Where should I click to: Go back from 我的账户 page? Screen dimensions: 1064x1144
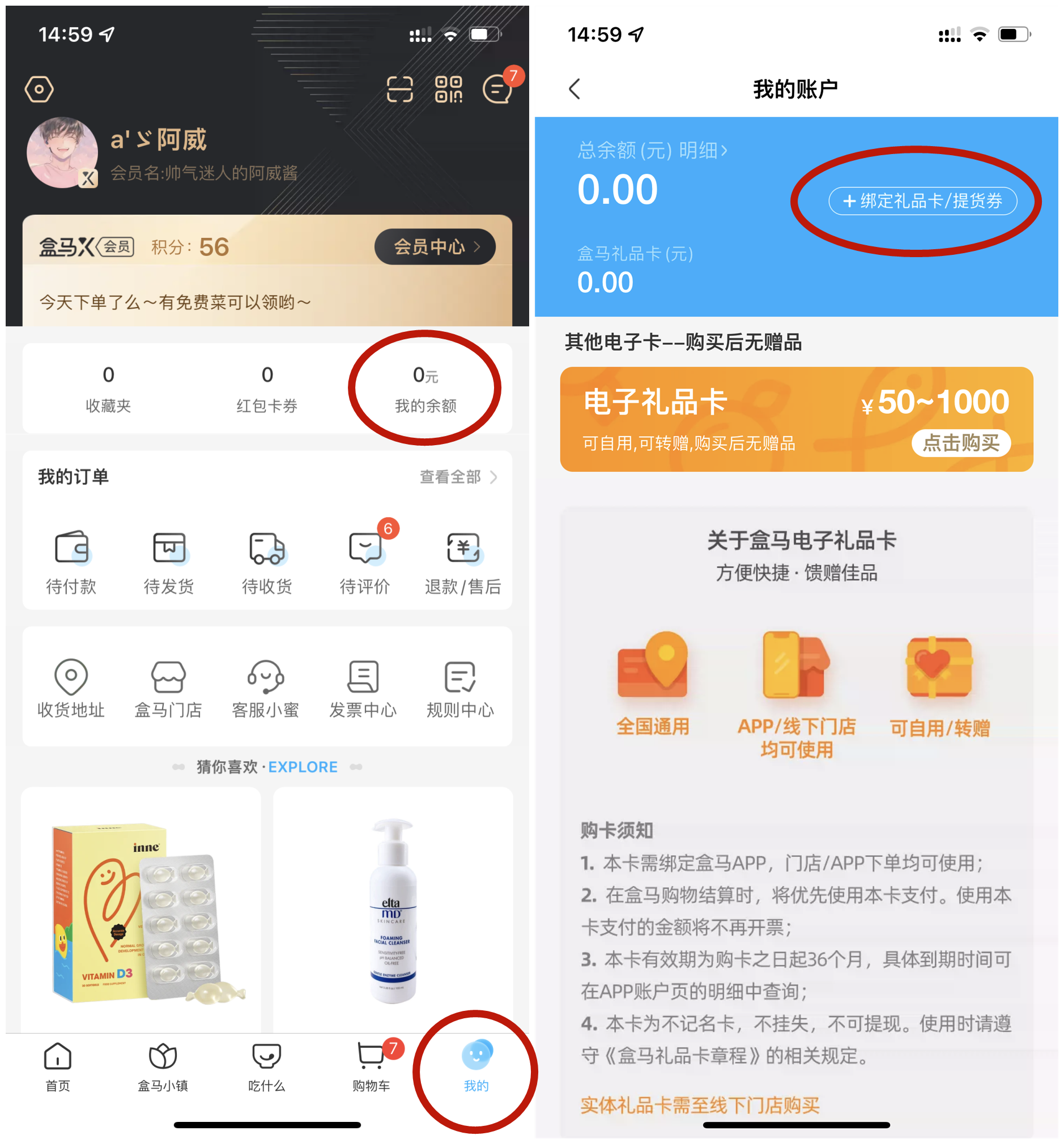(x=574, y=89)
